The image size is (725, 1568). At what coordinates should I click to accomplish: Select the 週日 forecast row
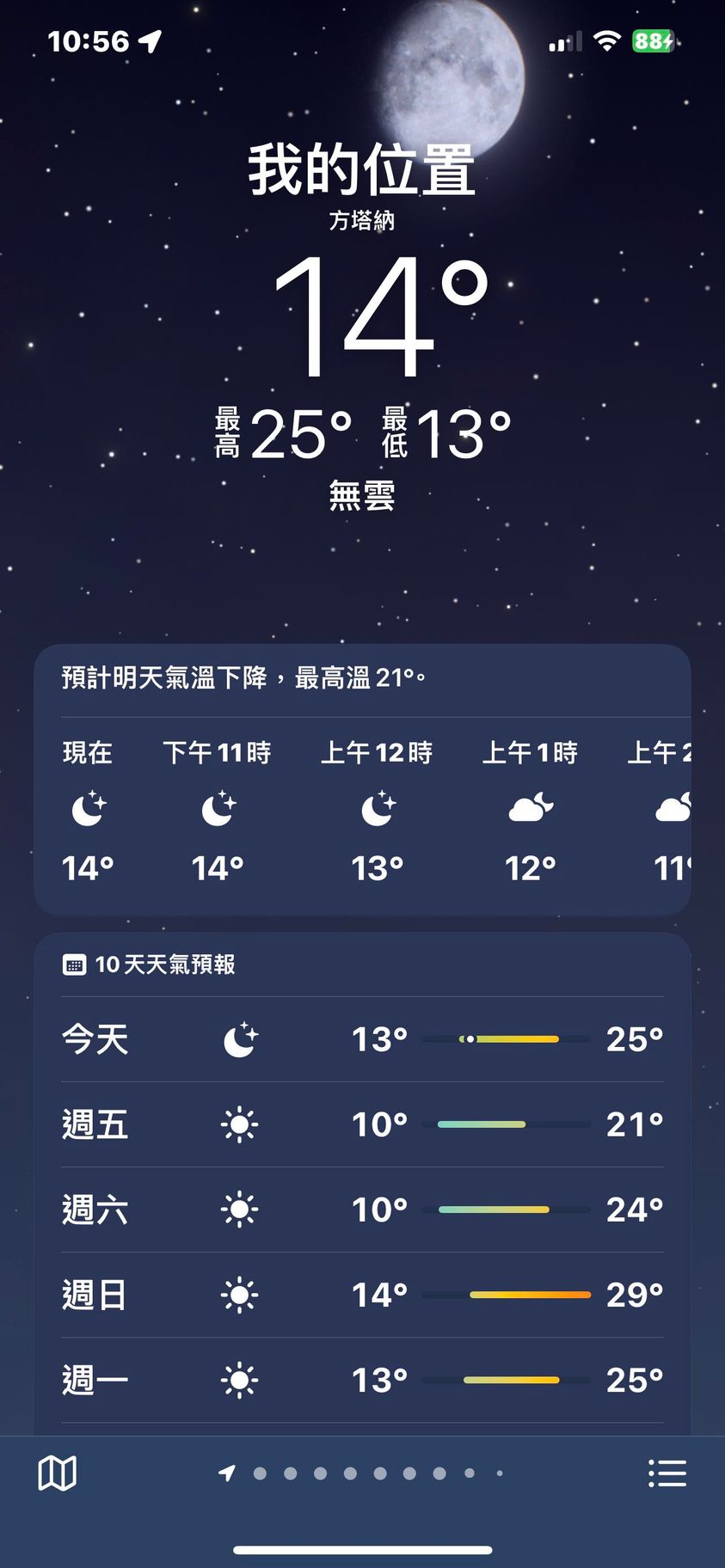362,1295
